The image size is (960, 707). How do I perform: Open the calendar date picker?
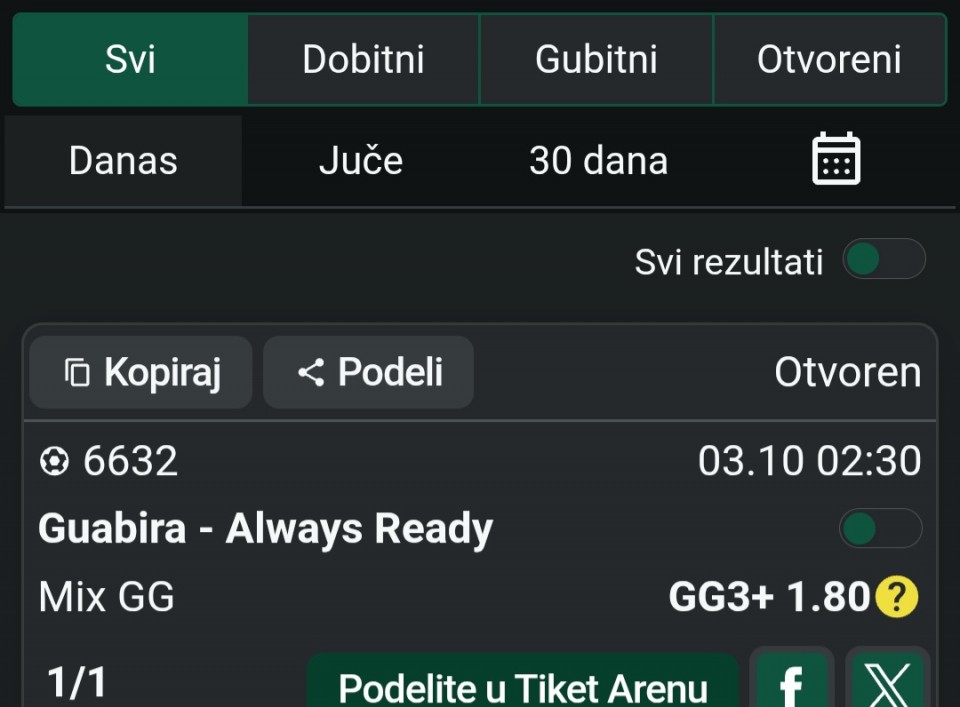[x=836, y=159]
